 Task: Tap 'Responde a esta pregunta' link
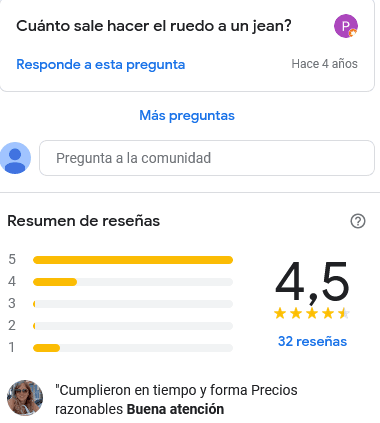pos(101,65)
